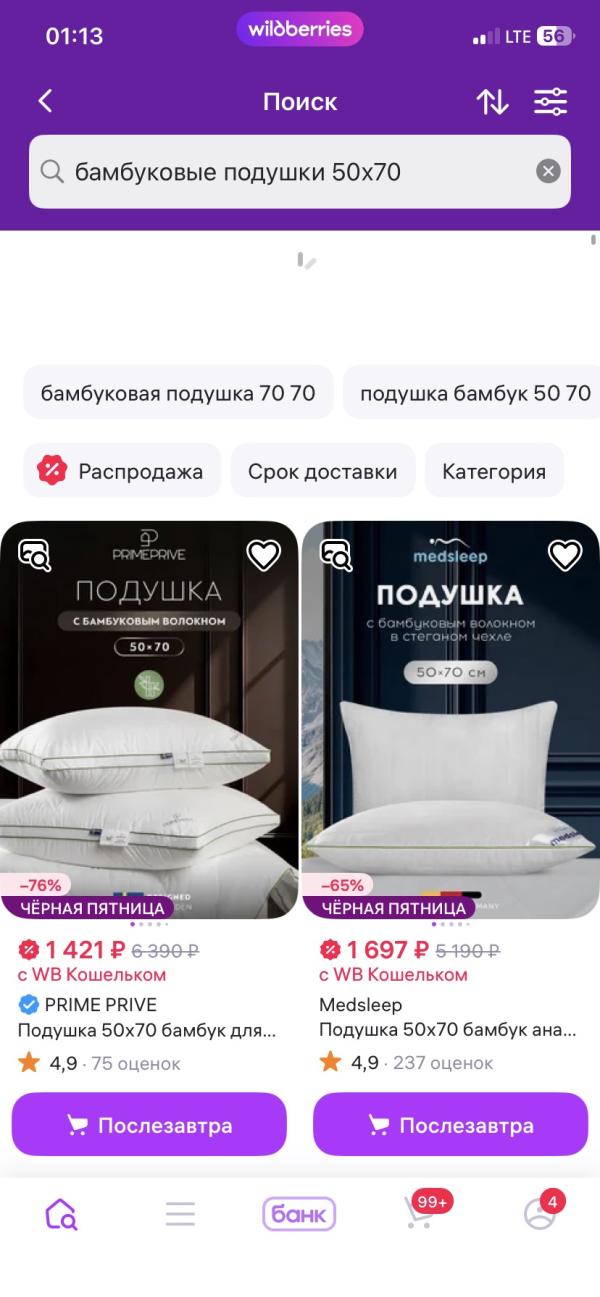Go back from search results
The image size is (600, 1297).
point(45,101)
